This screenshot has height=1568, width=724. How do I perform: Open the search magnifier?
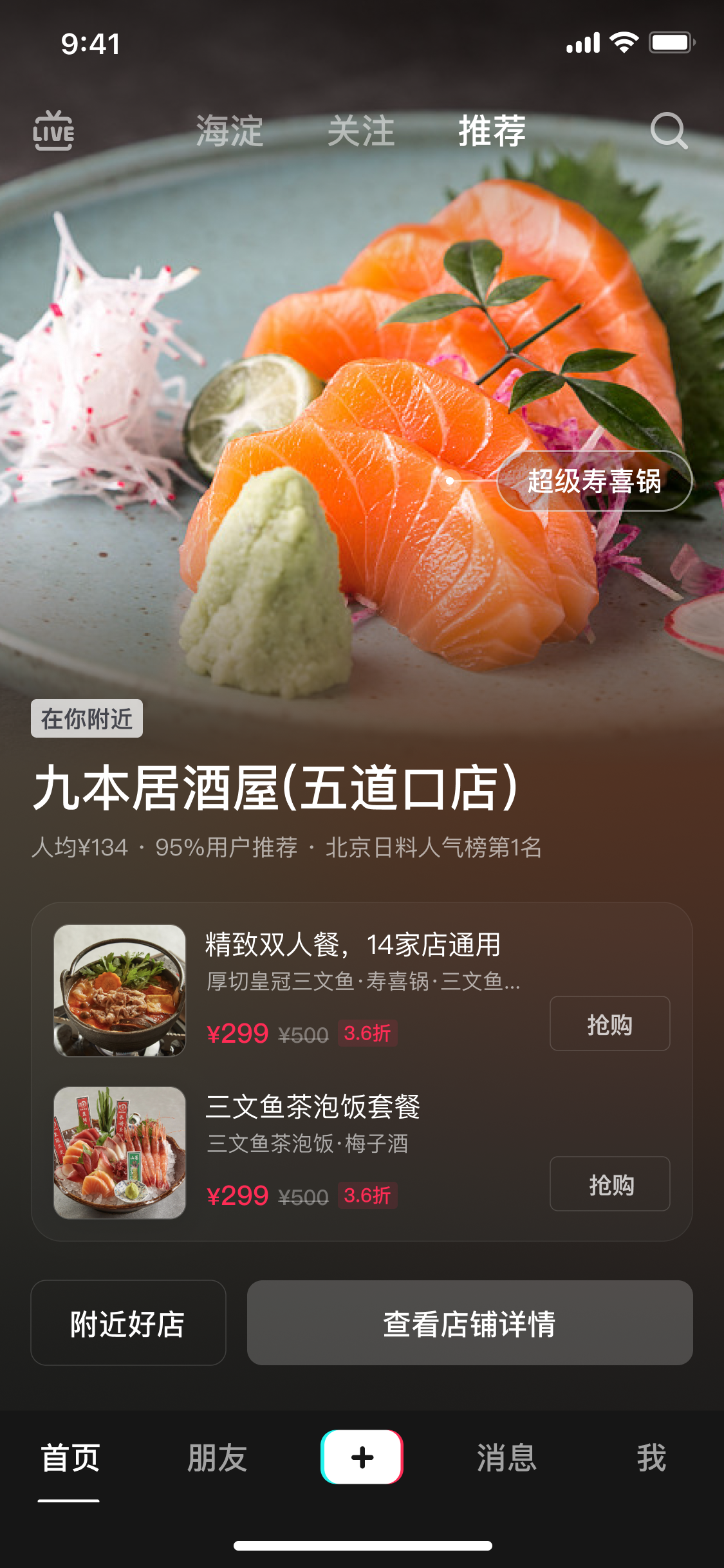(669, 131)
